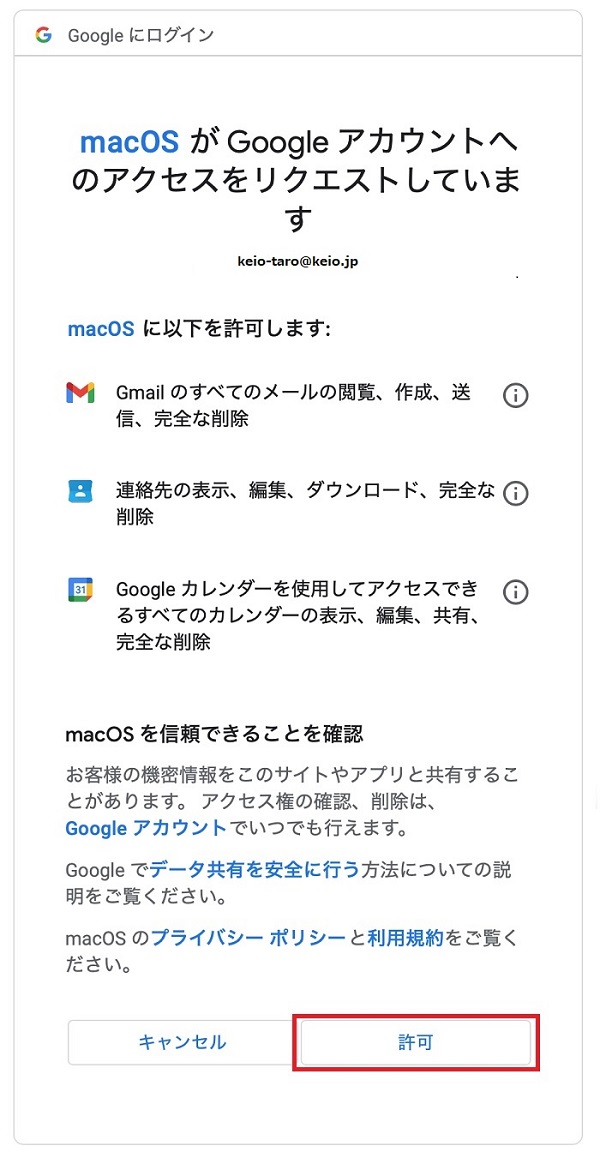Viewport: 600px width, 1164px height.
Task: Open the 利用規約 link
Action: pos(405,938)
